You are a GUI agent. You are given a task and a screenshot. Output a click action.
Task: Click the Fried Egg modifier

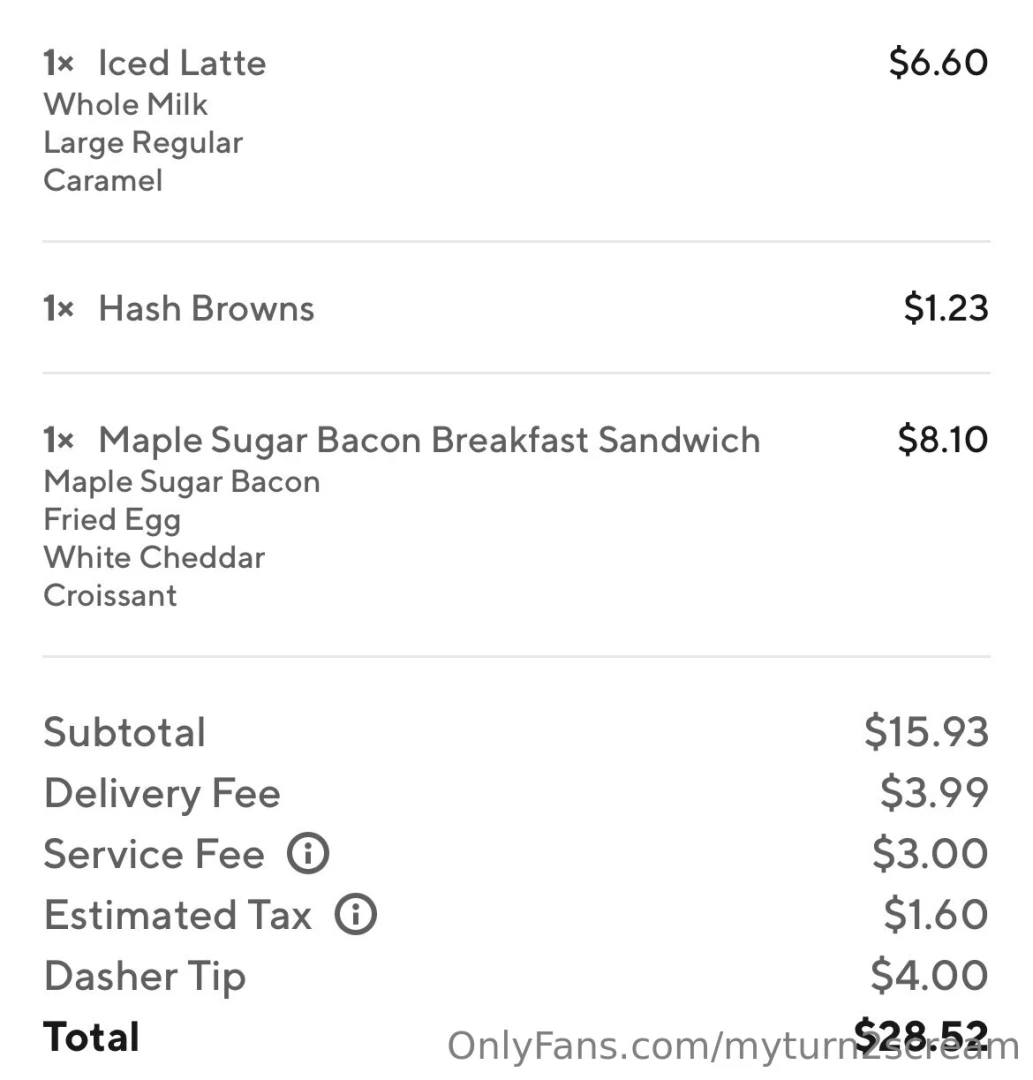112,519
